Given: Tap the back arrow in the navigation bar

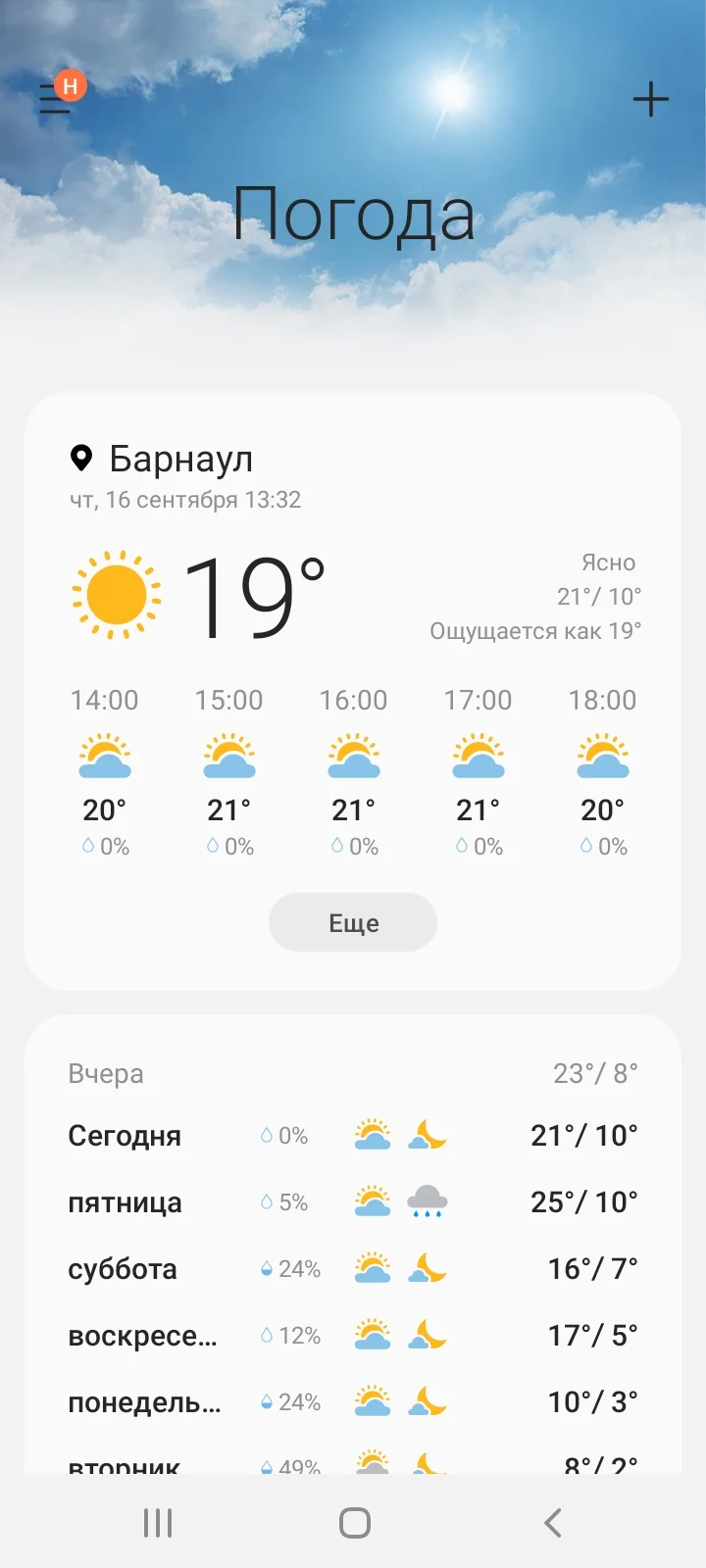Looking at the screenshot, I should point(551,1522).
